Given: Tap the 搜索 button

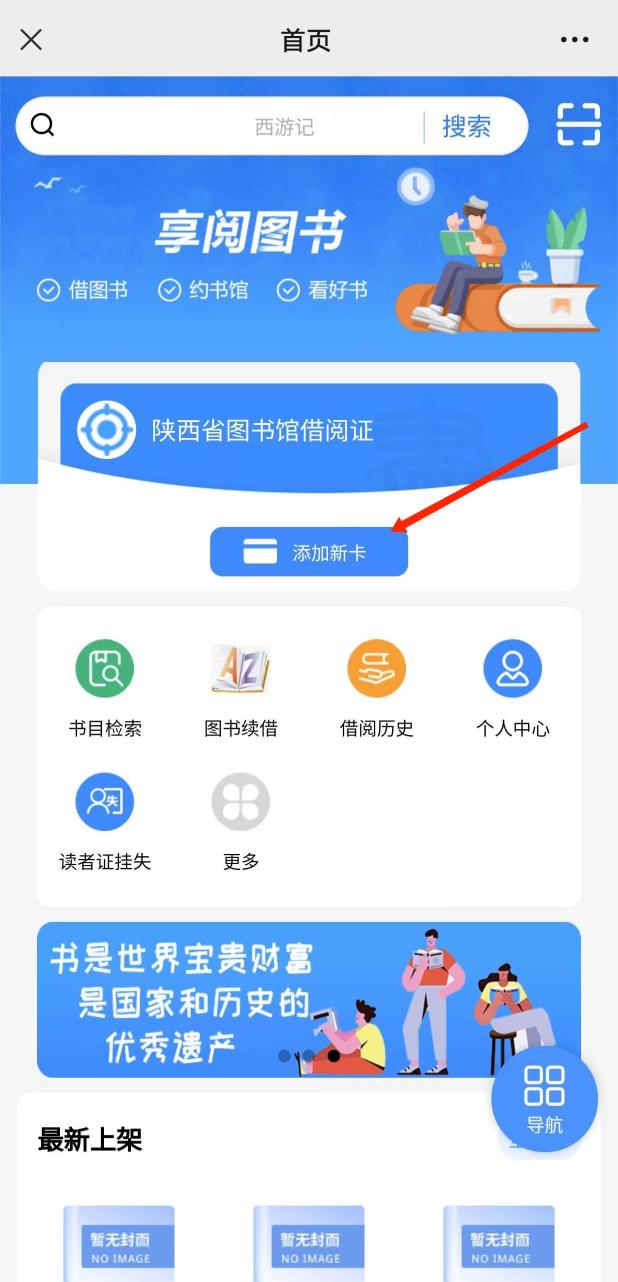Looking at the screenshot, I should [x=466, y=127].
